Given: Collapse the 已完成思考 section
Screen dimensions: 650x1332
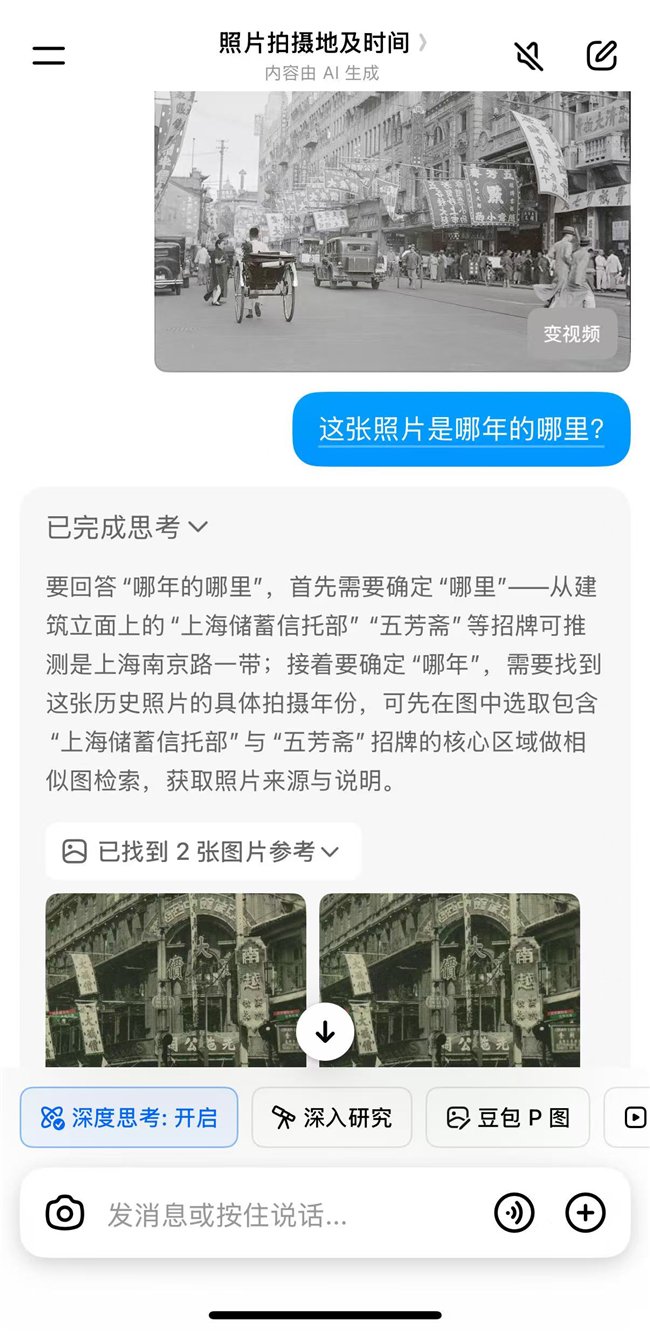Looking at the screenshot, I should click(127, 527).
